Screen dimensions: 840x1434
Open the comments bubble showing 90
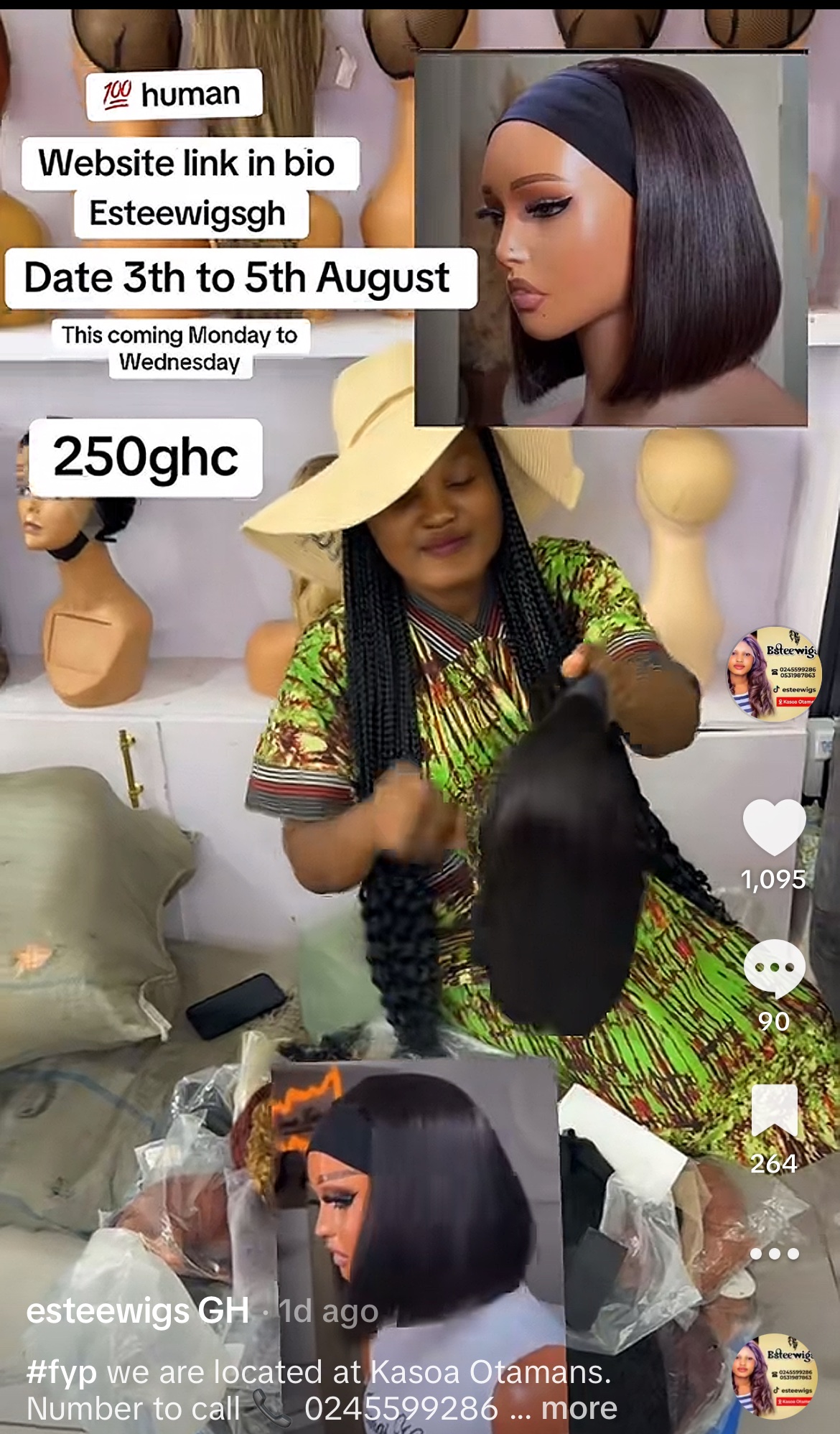774,969
